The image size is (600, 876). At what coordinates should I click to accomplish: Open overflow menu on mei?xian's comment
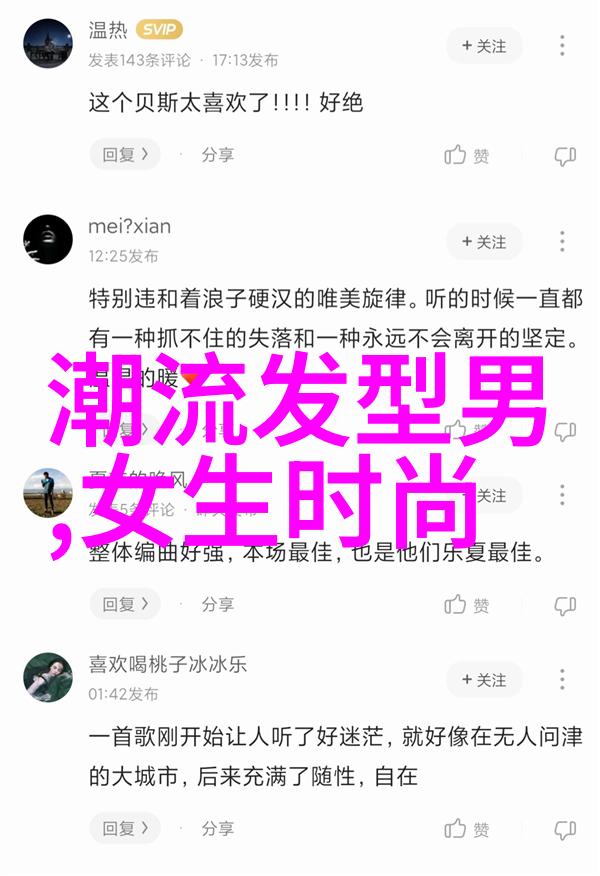[563, 242]
